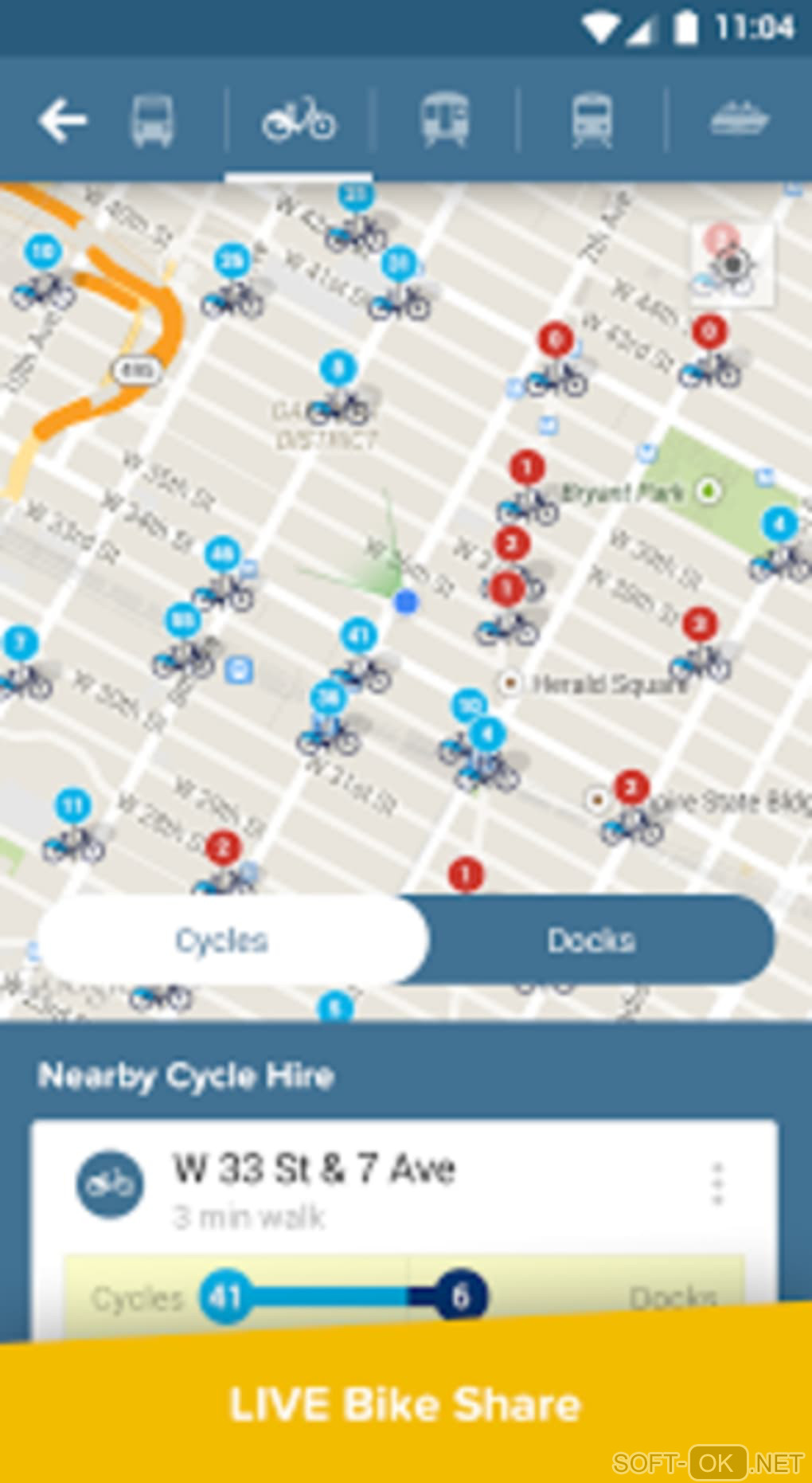The width and height of the screenshot is (812, 1483).
Task: Switch to the ferry tab
Action: click(x=739, y=121)
